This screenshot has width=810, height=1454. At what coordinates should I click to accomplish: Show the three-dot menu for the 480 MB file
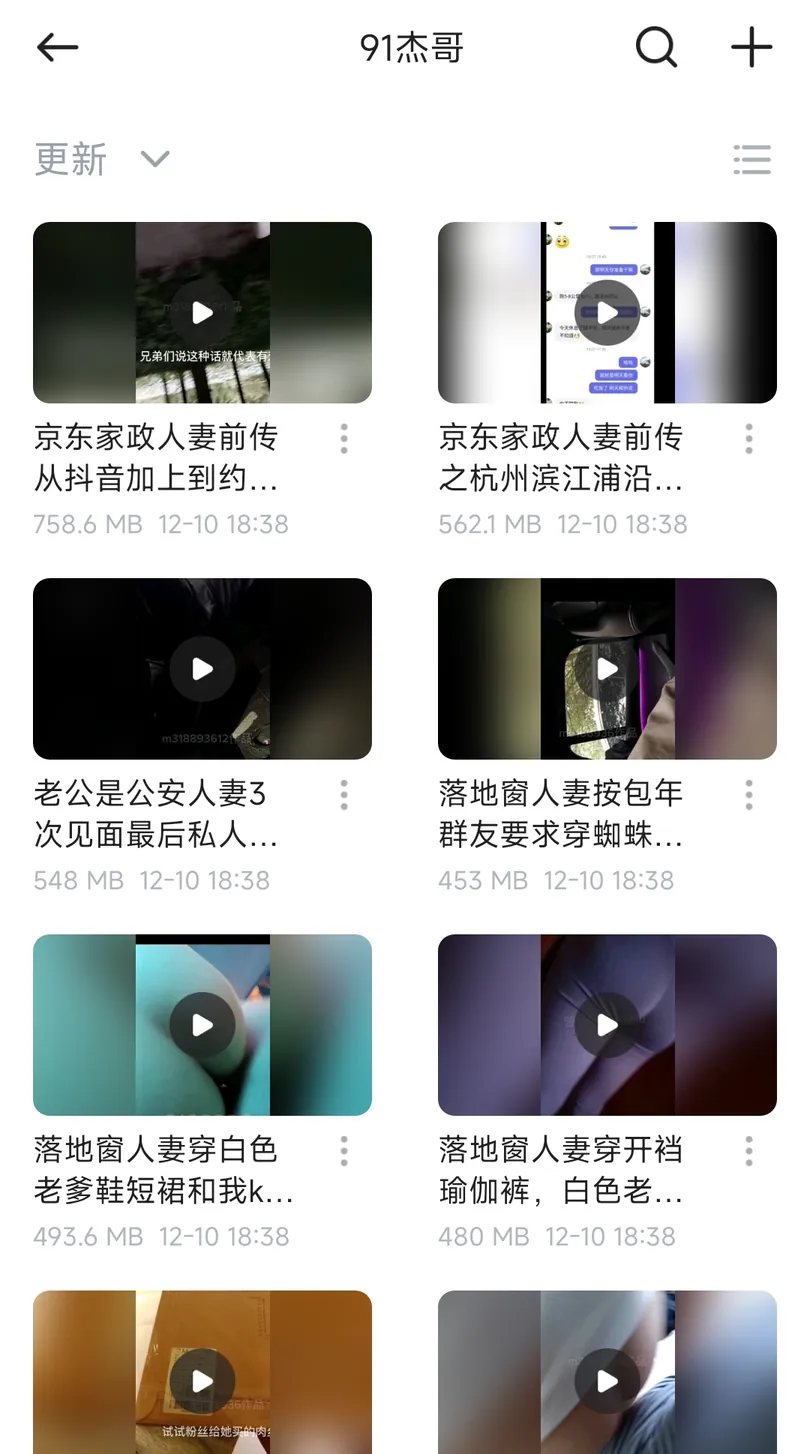tap(749, 1151)
